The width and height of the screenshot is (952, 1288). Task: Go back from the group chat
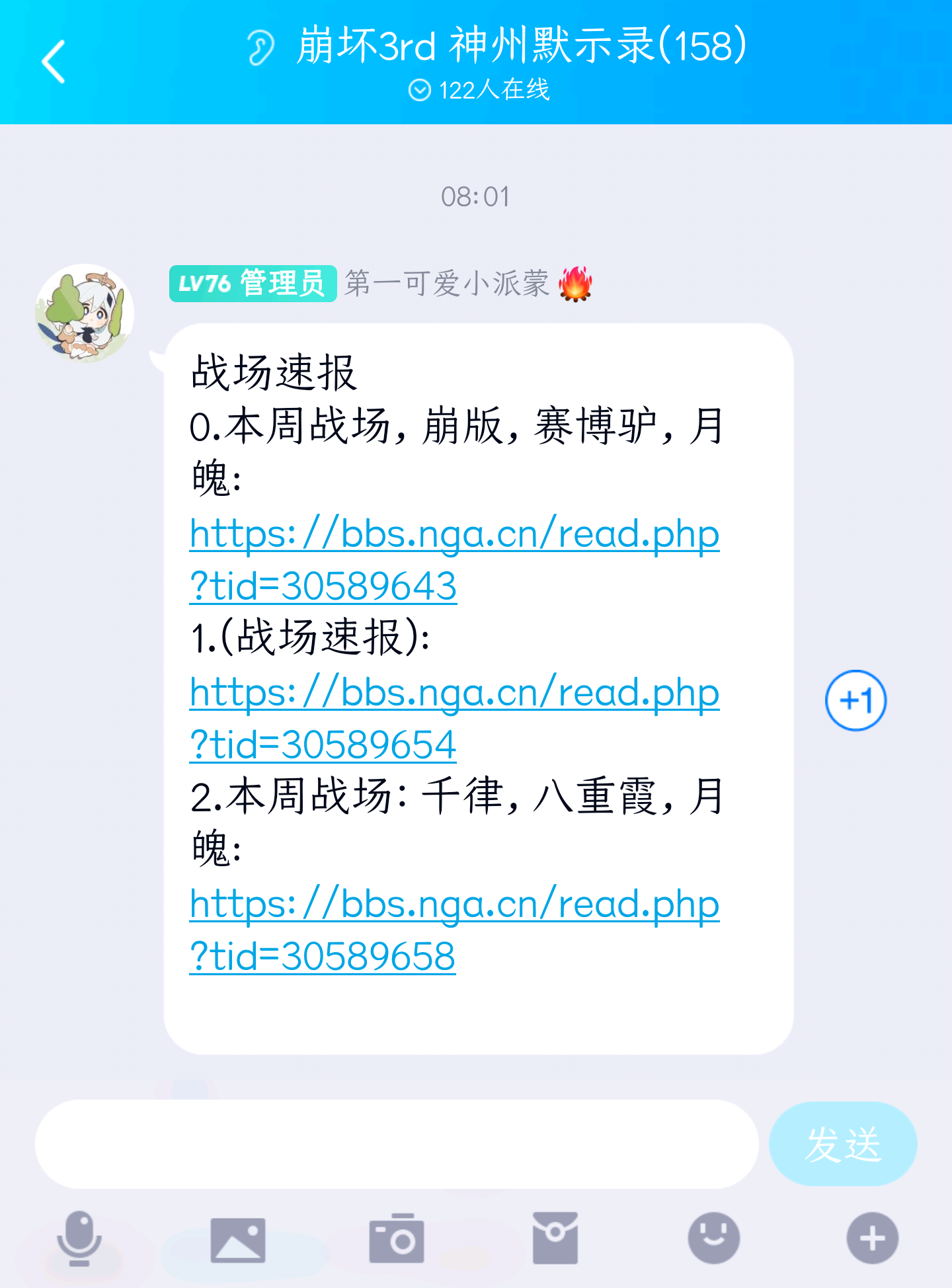click(x=53, y=62)
